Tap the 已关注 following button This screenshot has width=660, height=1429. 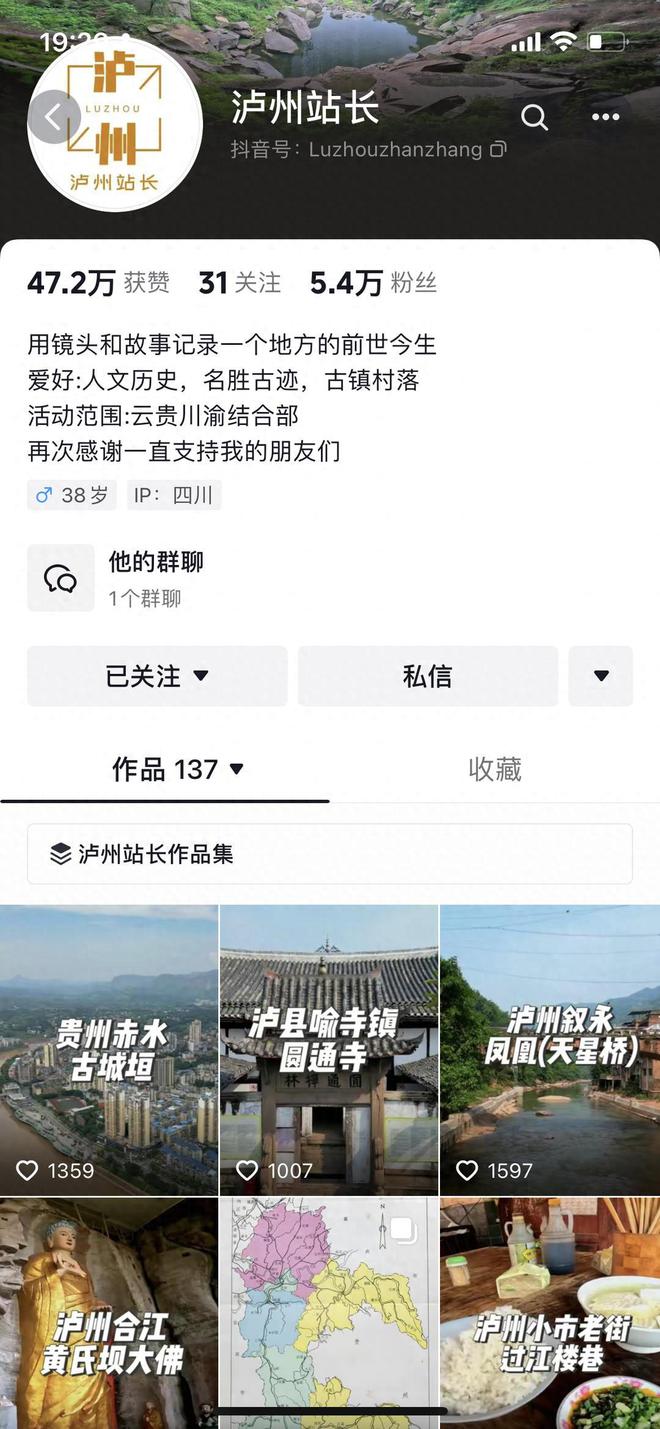157,677
